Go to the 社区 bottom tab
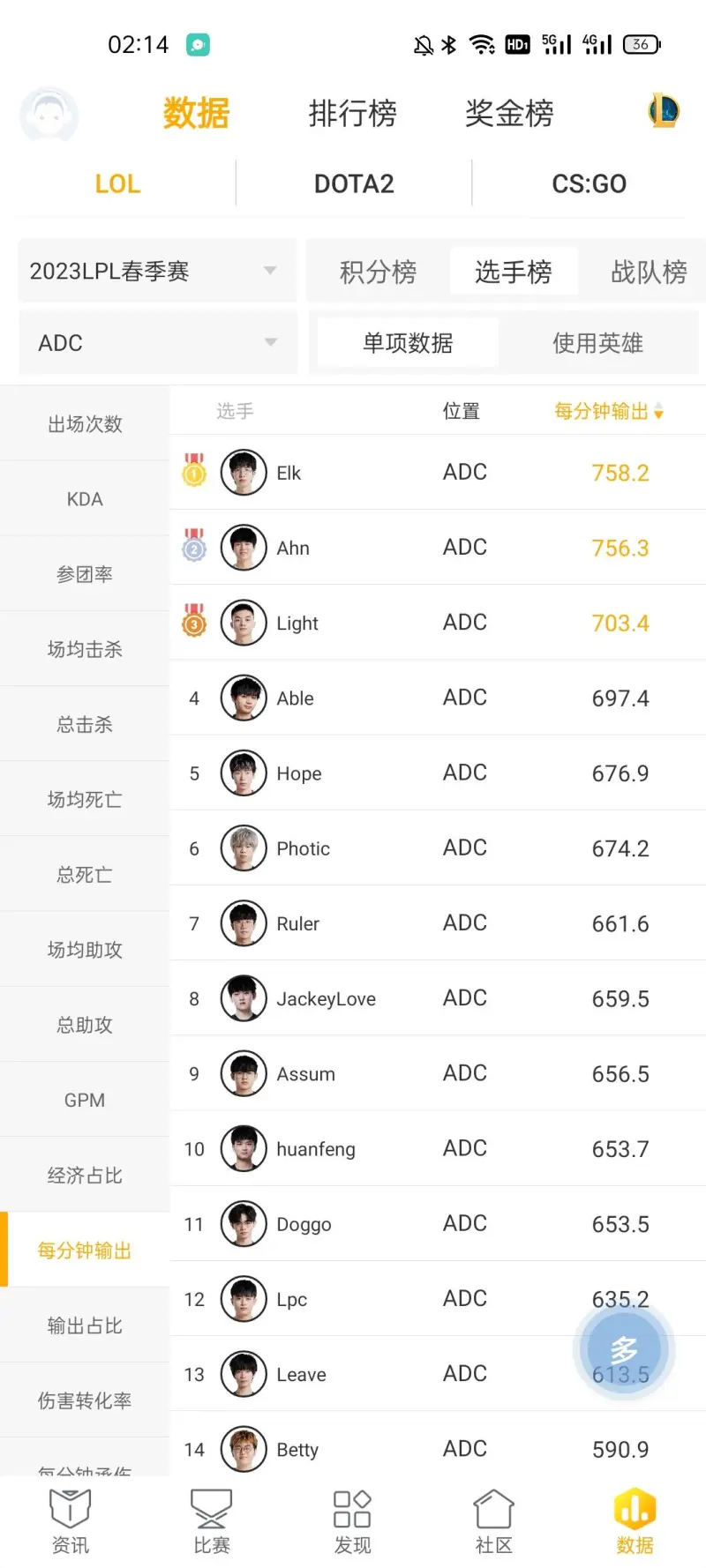Screen dimensions: 706x1568 [x=494, y=1521]
